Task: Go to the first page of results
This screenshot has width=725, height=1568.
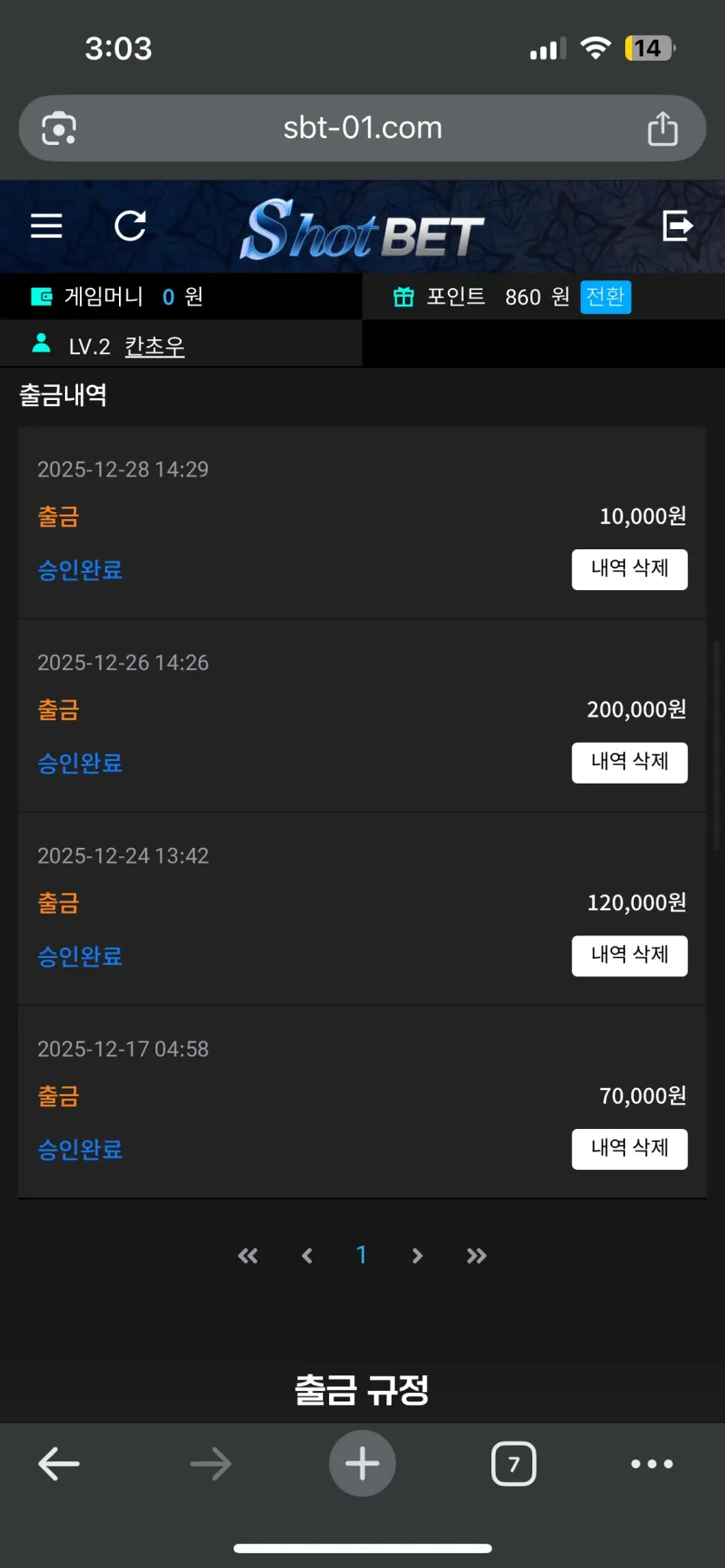Action: point(247,1256)
